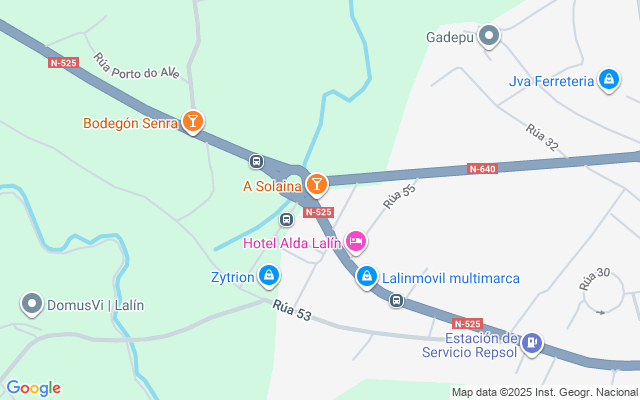
Task: Open the Gadepu place marker
Action: [489, 37]
